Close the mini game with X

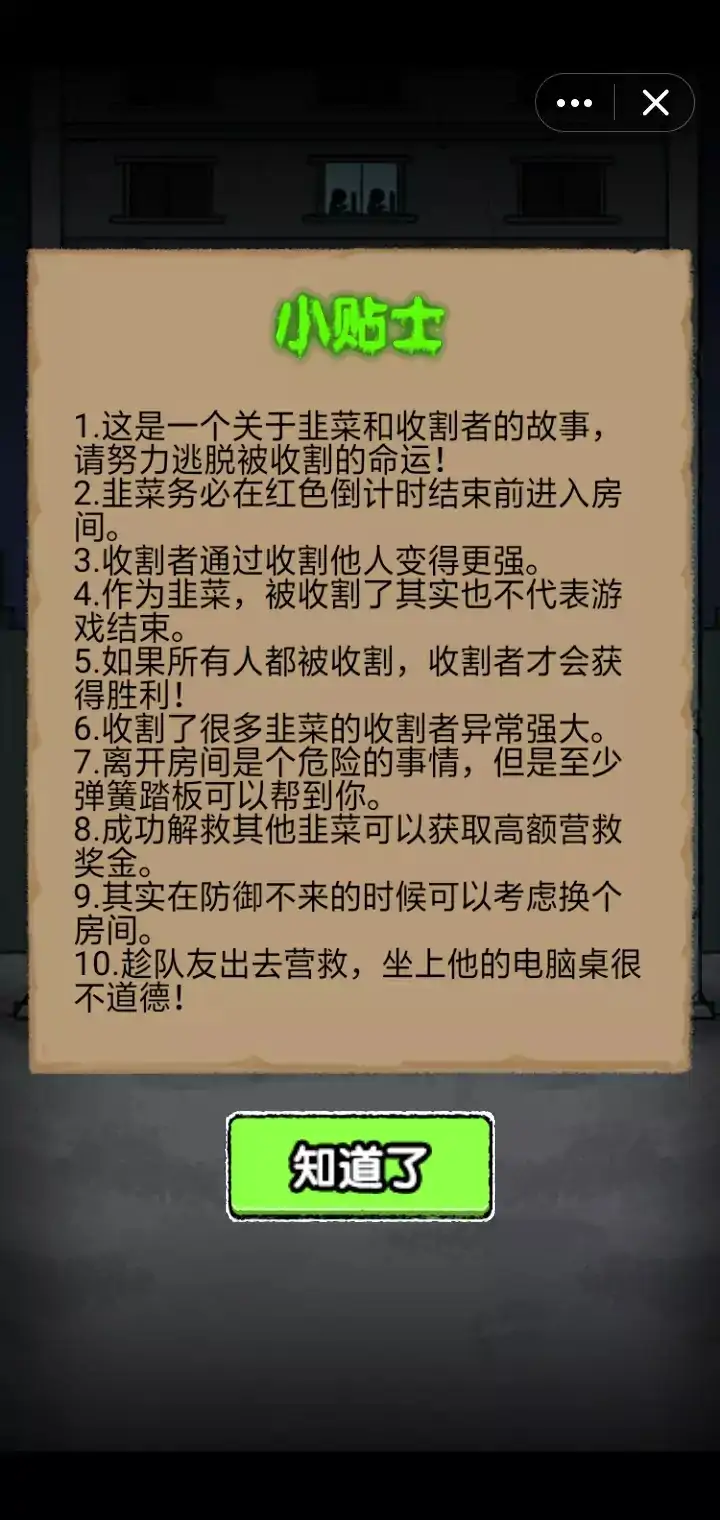click(x=655, y=103)
